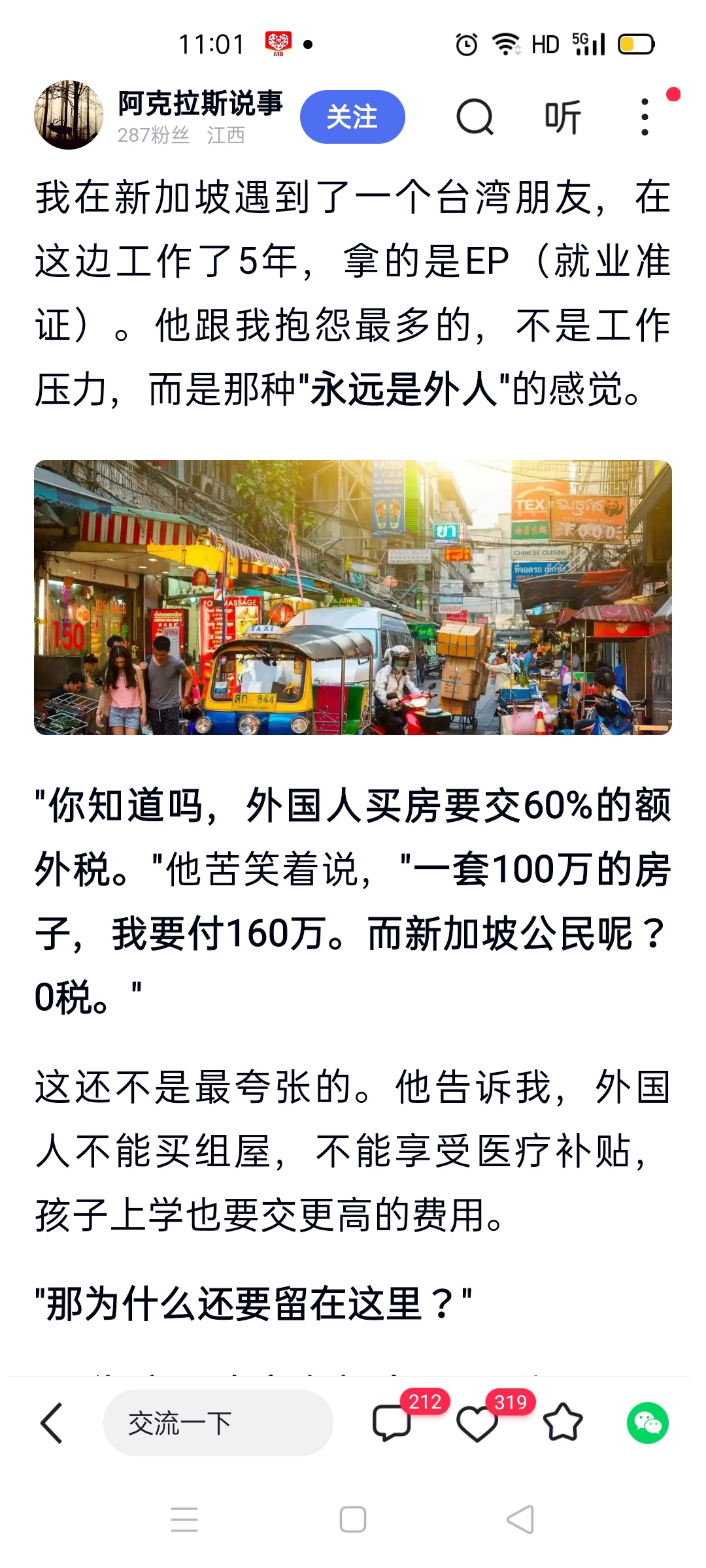Like this article with the heart
The height and width of the screenshot is (1568, 706).
(477, 1424)
